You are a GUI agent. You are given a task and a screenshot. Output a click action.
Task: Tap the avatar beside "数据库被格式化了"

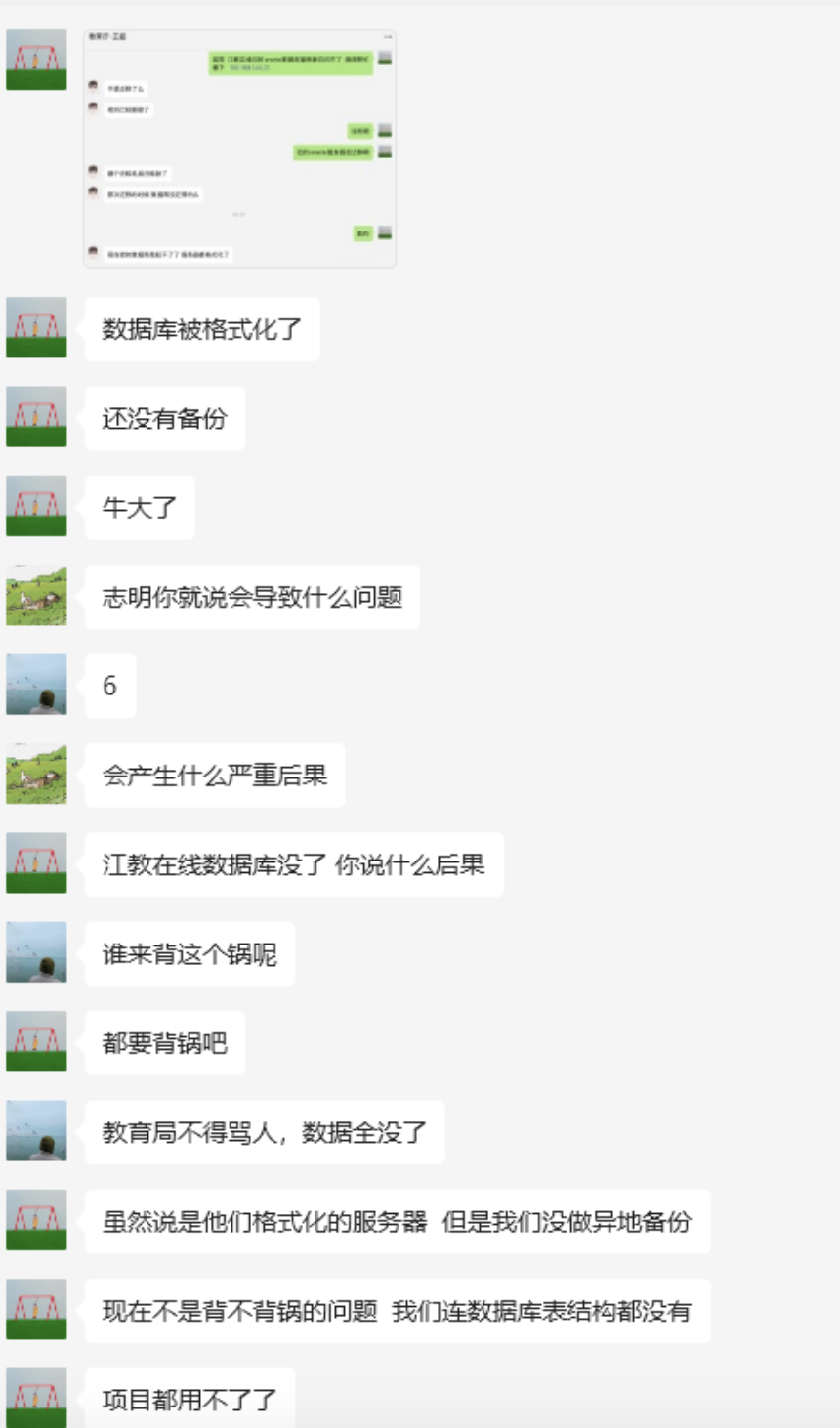pyautogui.click(x=36, y=328)
